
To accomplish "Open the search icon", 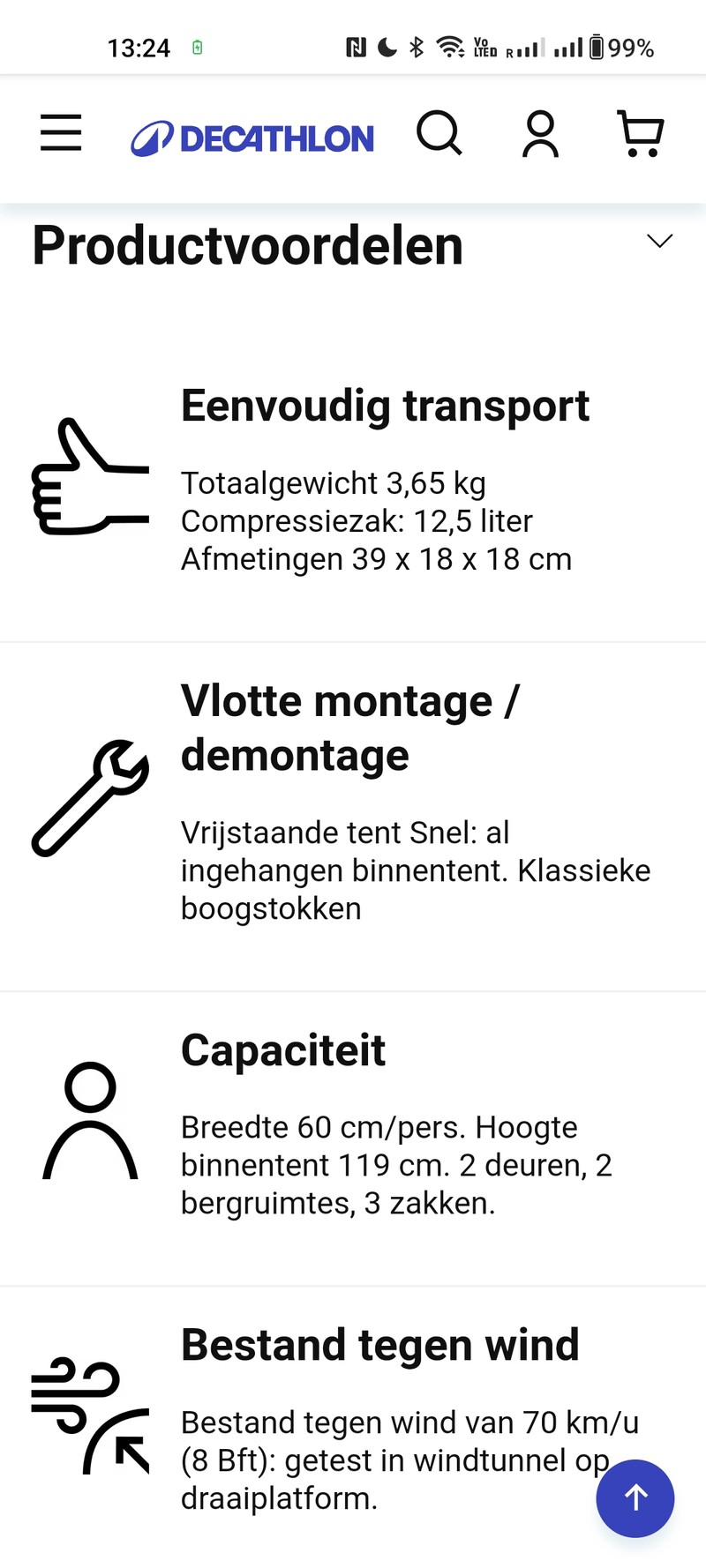I will 439,134.
